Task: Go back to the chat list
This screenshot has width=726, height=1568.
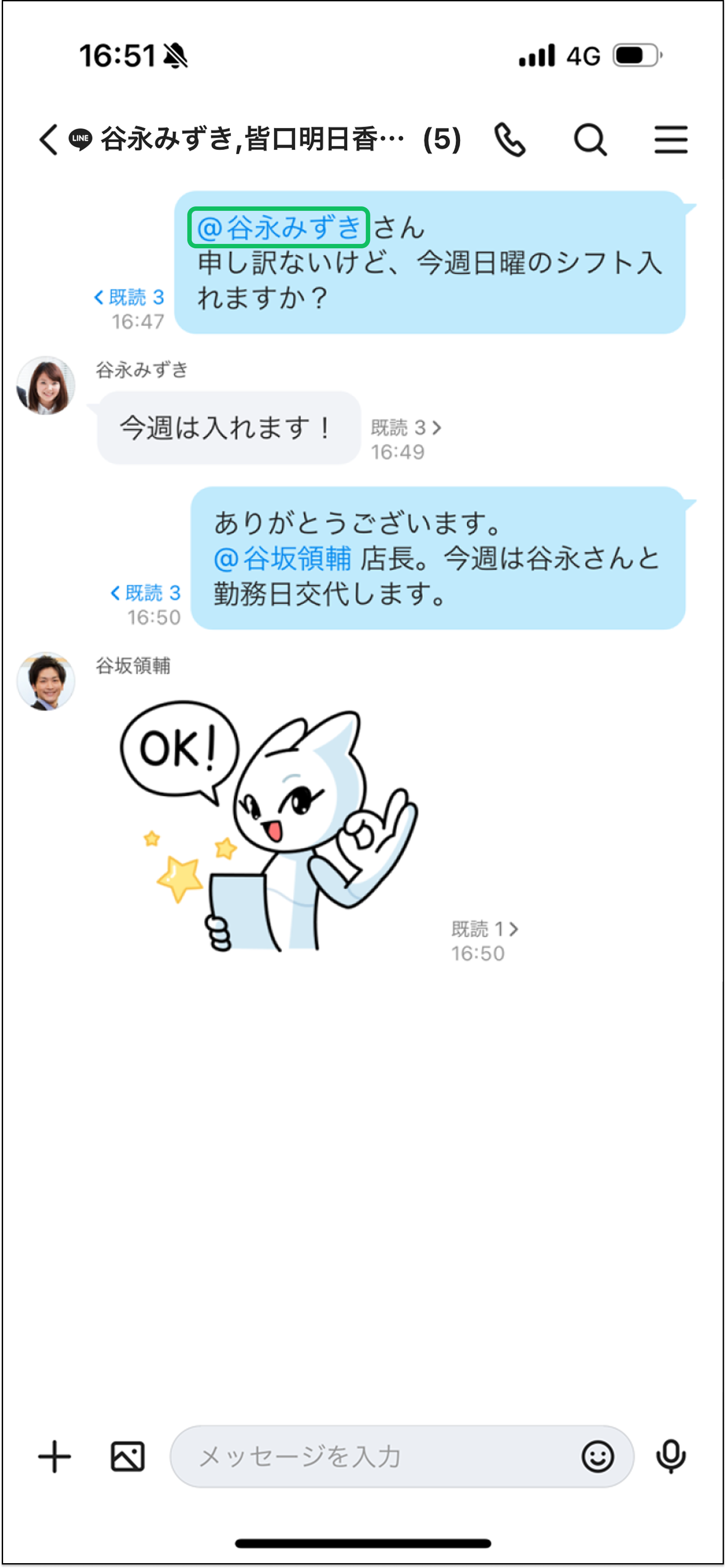Action: [x=48, y=139]
